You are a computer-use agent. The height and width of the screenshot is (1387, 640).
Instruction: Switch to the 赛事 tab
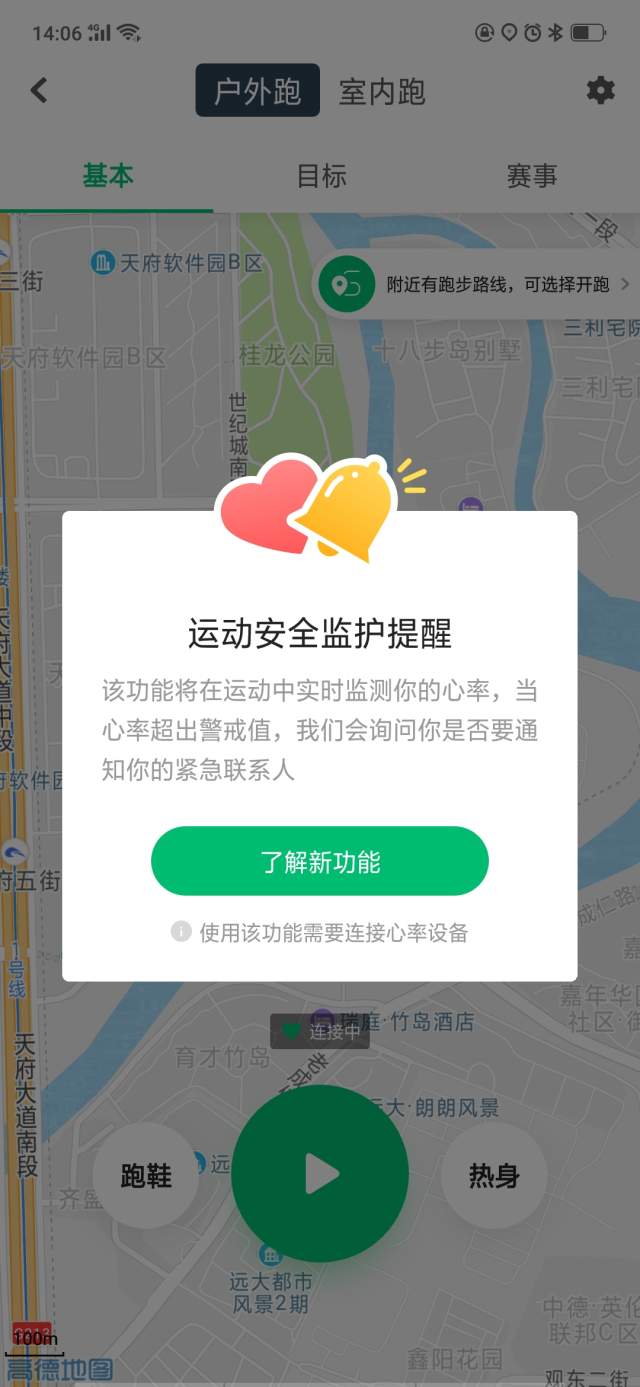[531, 177]
